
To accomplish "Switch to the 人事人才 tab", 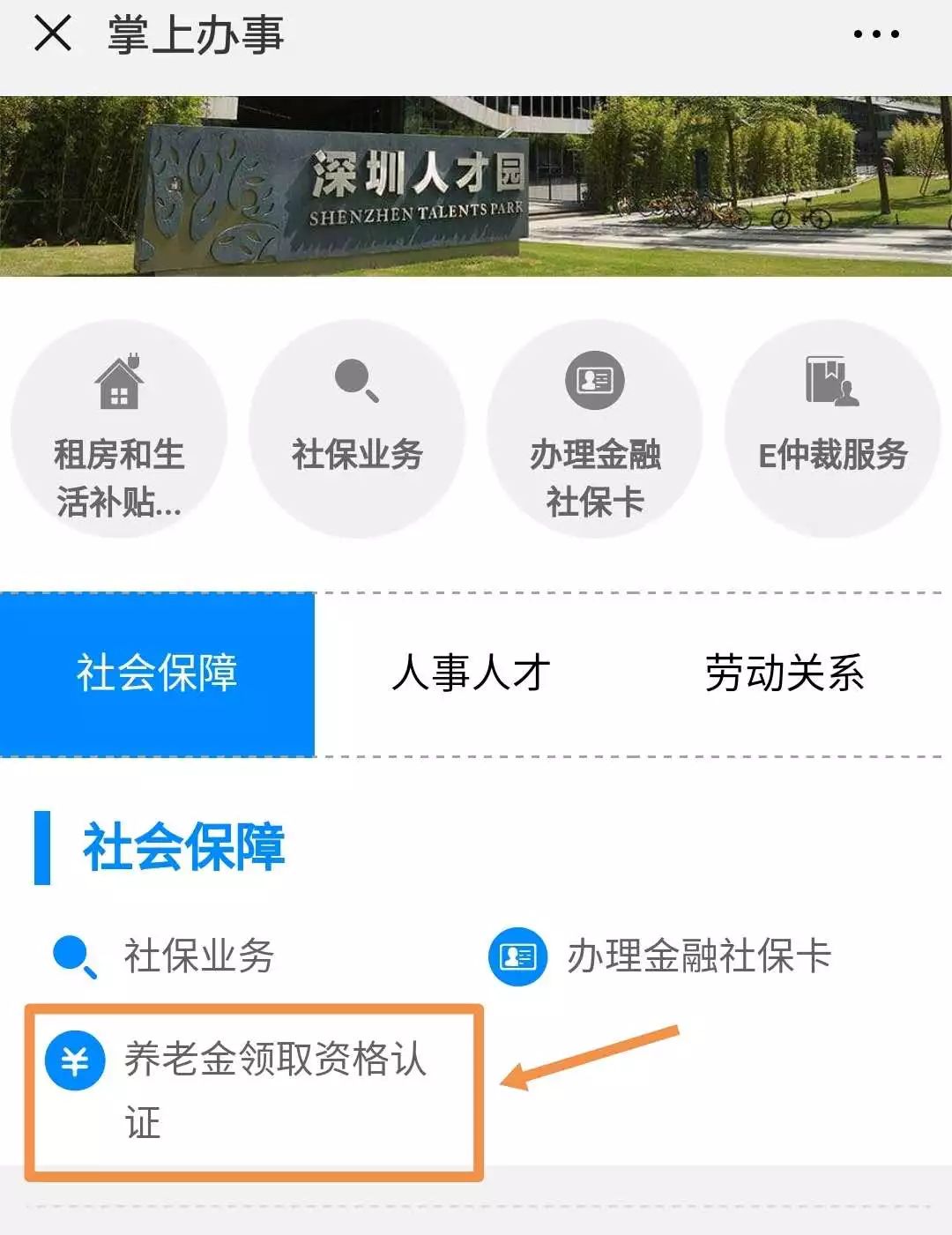I will [x=472, y=674].
